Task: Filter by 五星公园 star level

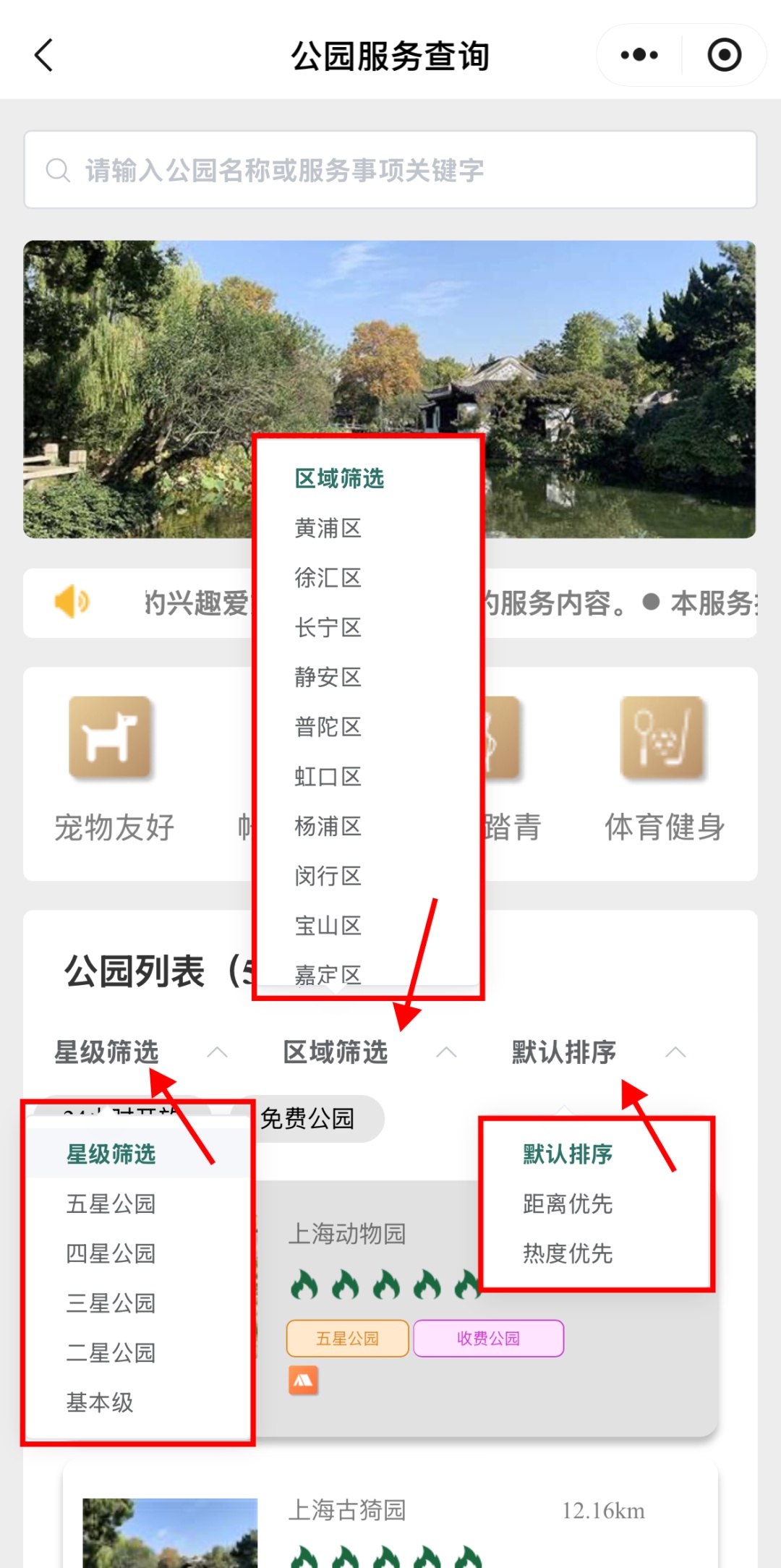Action: [x=111, y=1204]
